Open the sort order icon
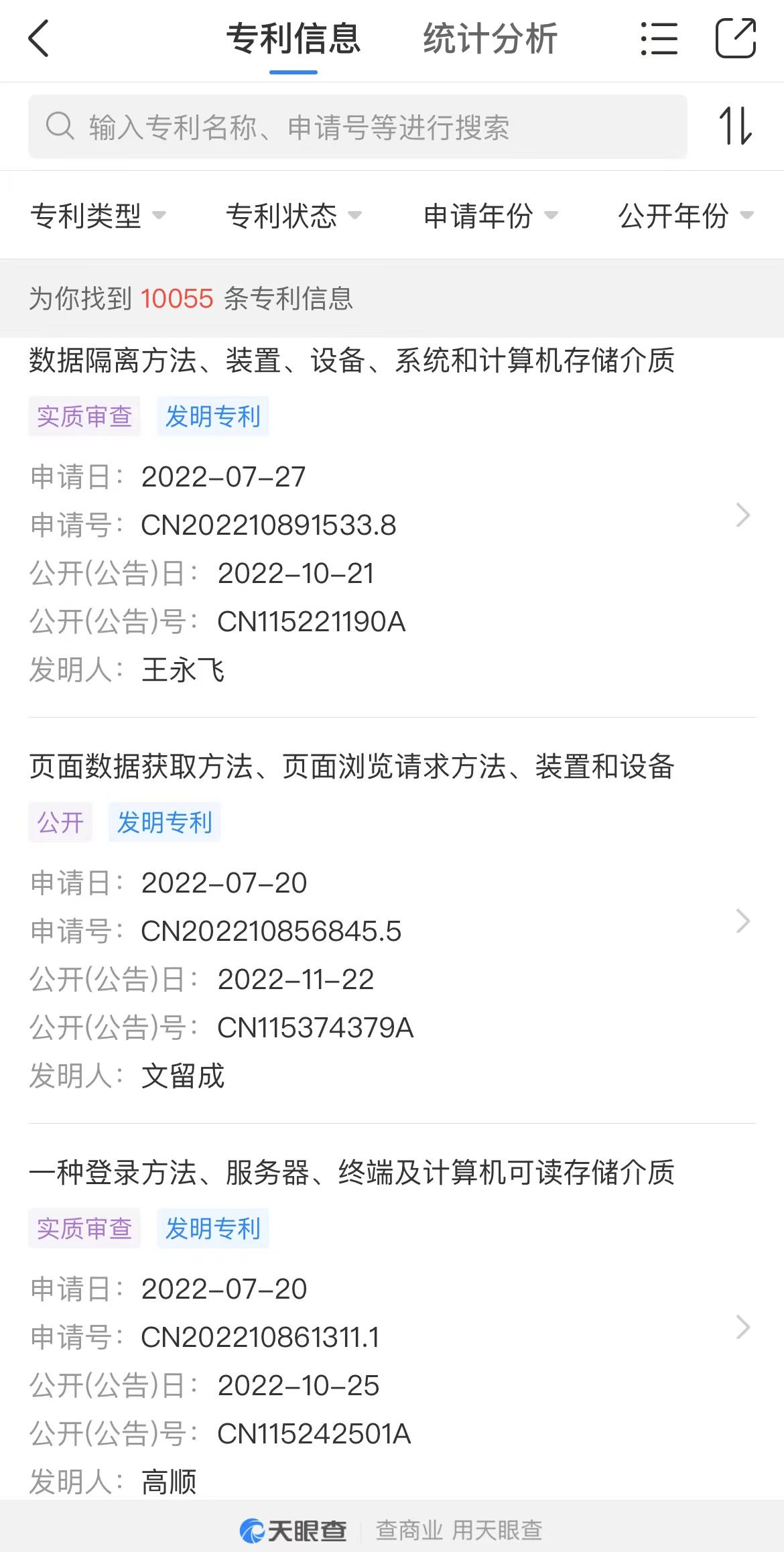This screenshot has width=784, height=1552. coord(736,126)
